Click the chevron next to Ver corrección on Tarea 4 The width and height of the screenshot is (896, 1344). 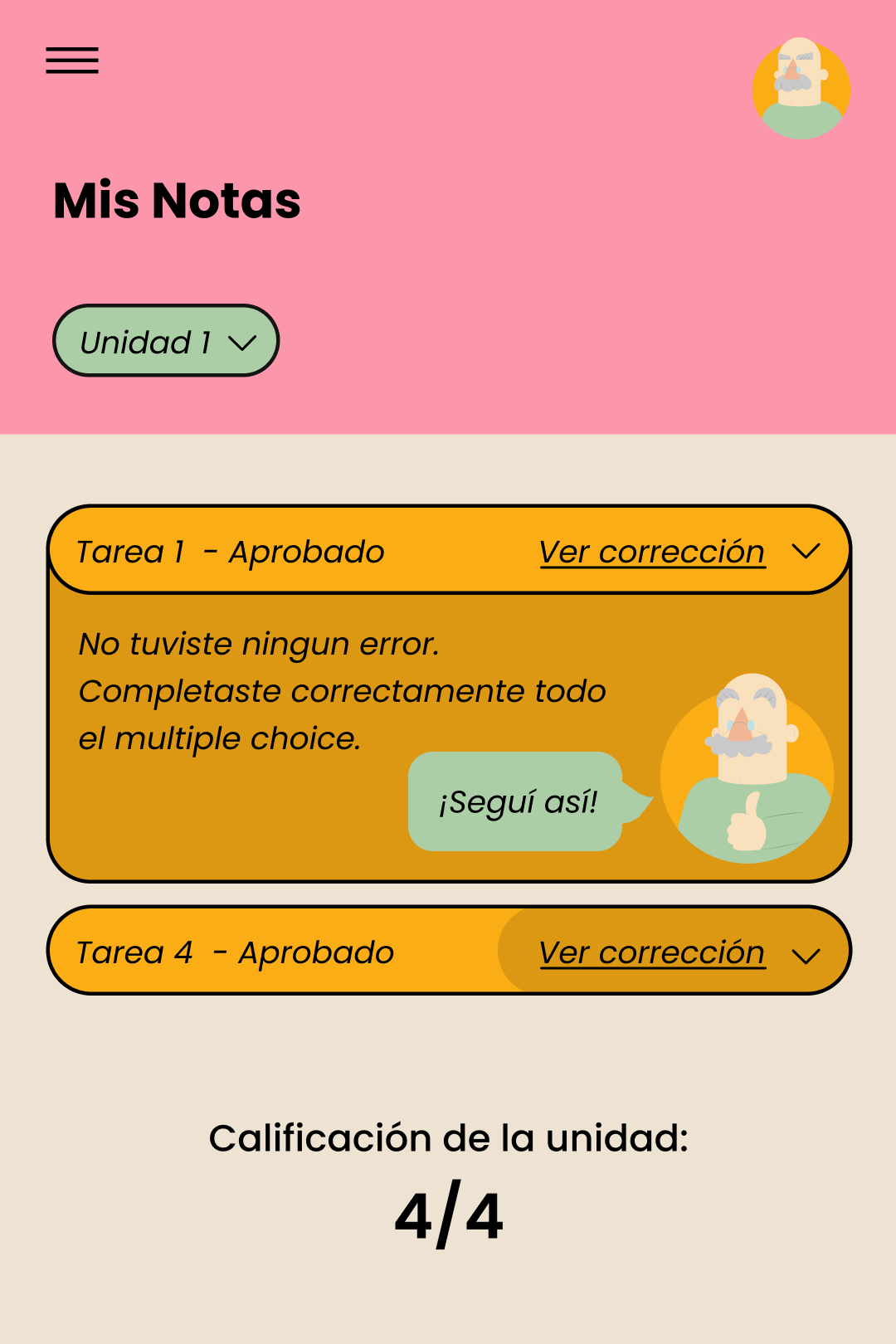(x=806, y=954)
